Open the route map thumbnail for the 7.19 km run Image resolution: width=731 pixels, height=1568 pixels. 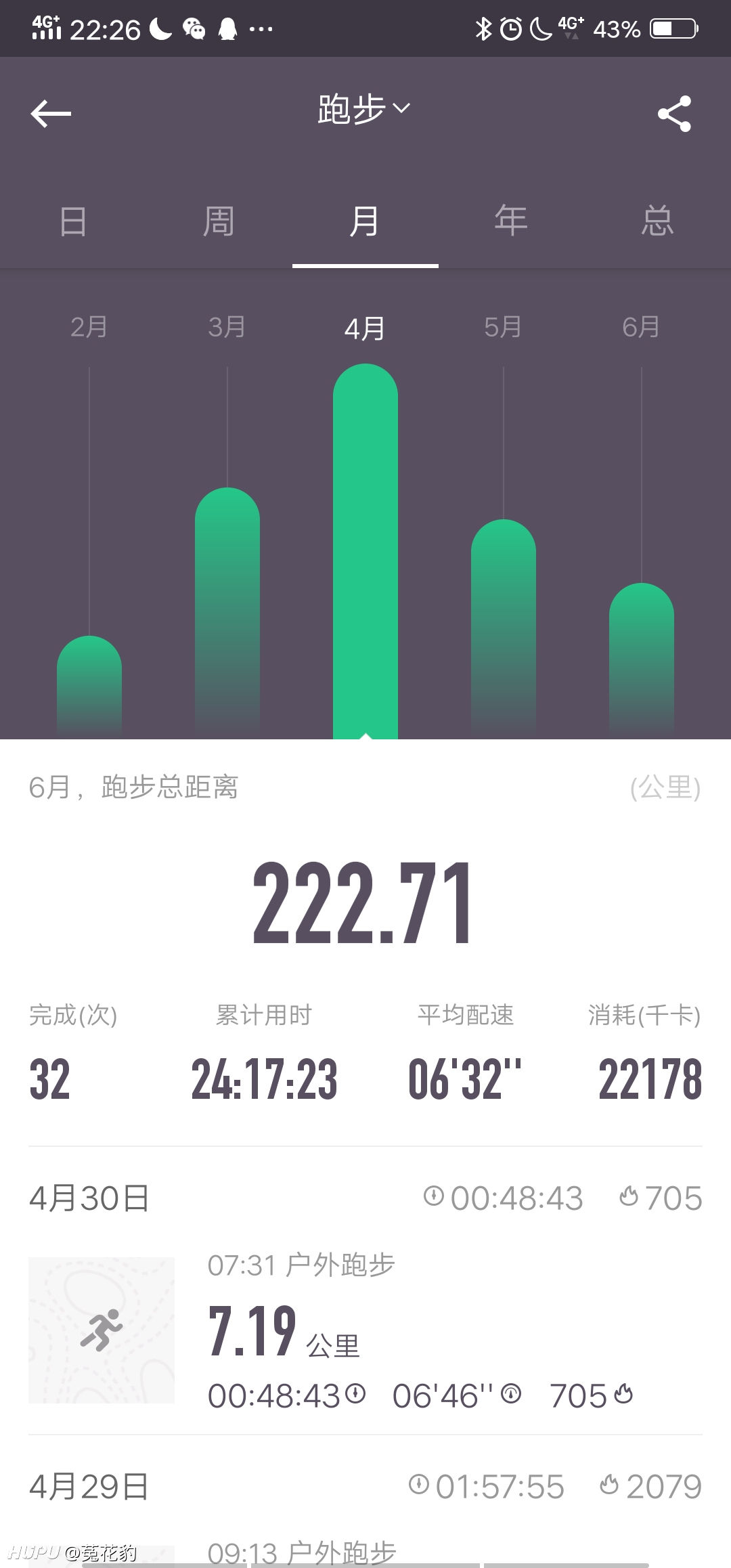click(100, 1330)
